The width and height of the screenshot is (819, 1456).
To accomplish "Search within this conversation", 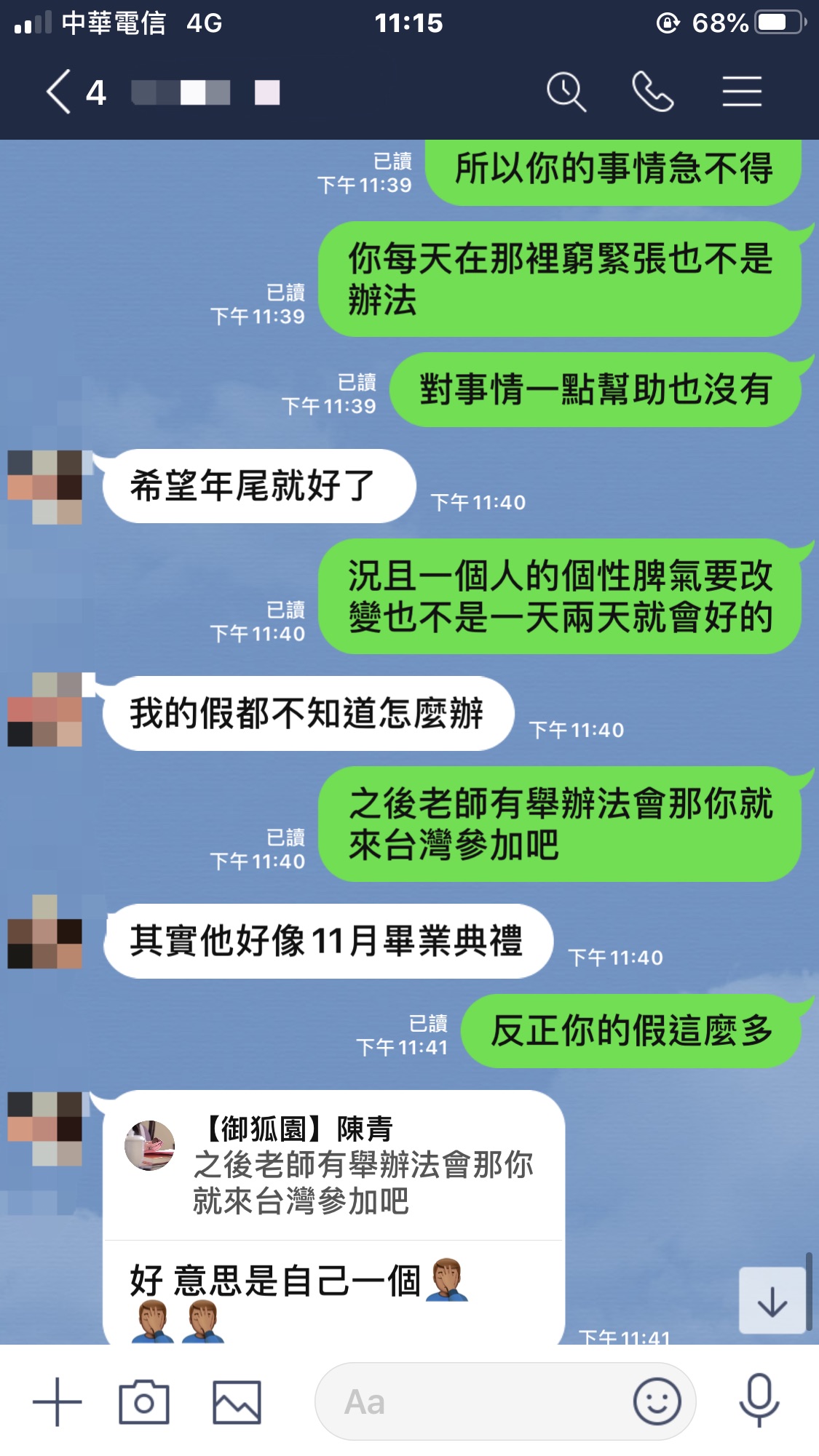I will [x=566, y=92].
